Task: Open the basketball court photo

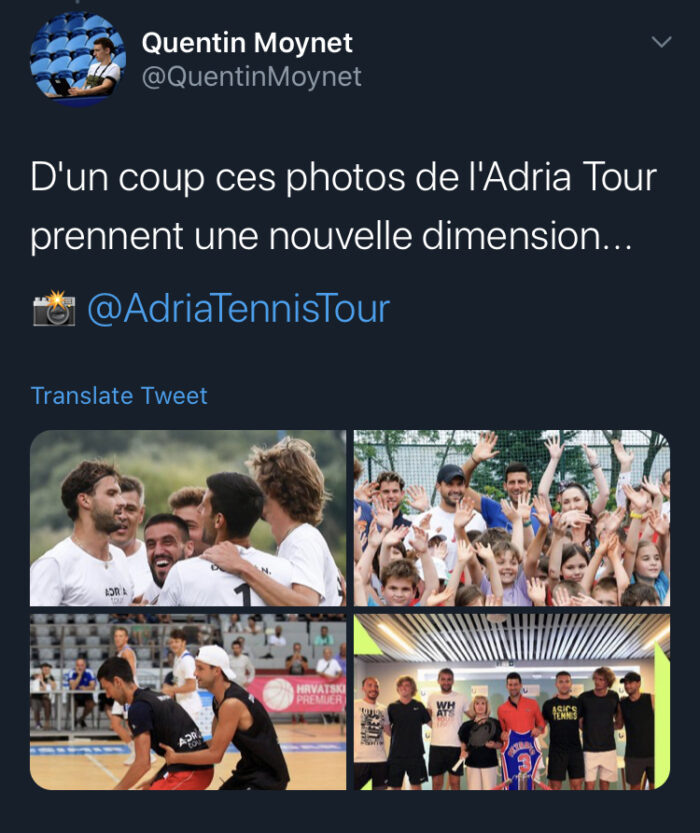Action: tap(188, 702)
